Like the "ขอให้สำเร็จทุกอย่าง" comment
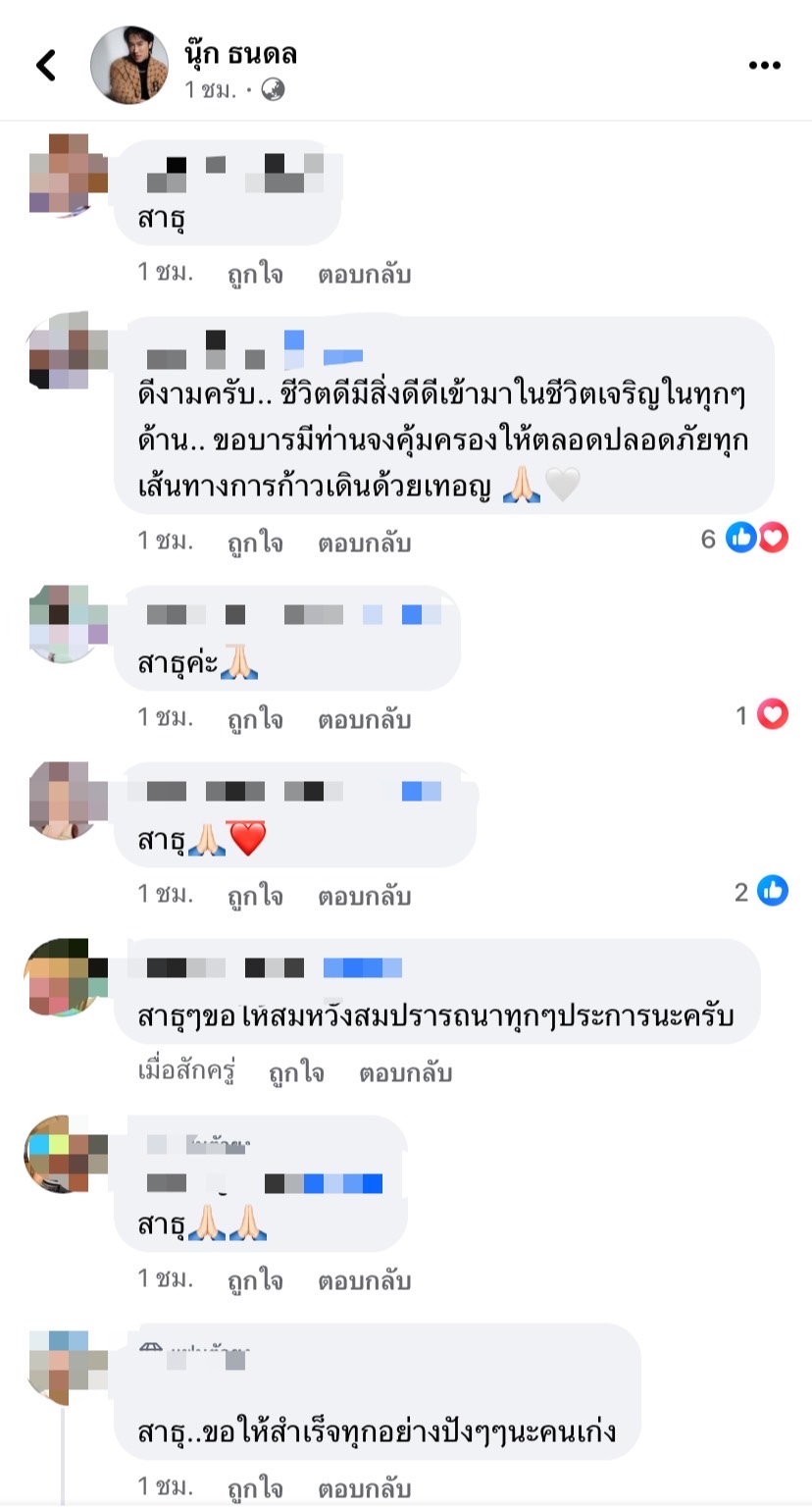This screenshot has width=812, height=1507. tap(255, 1483)
